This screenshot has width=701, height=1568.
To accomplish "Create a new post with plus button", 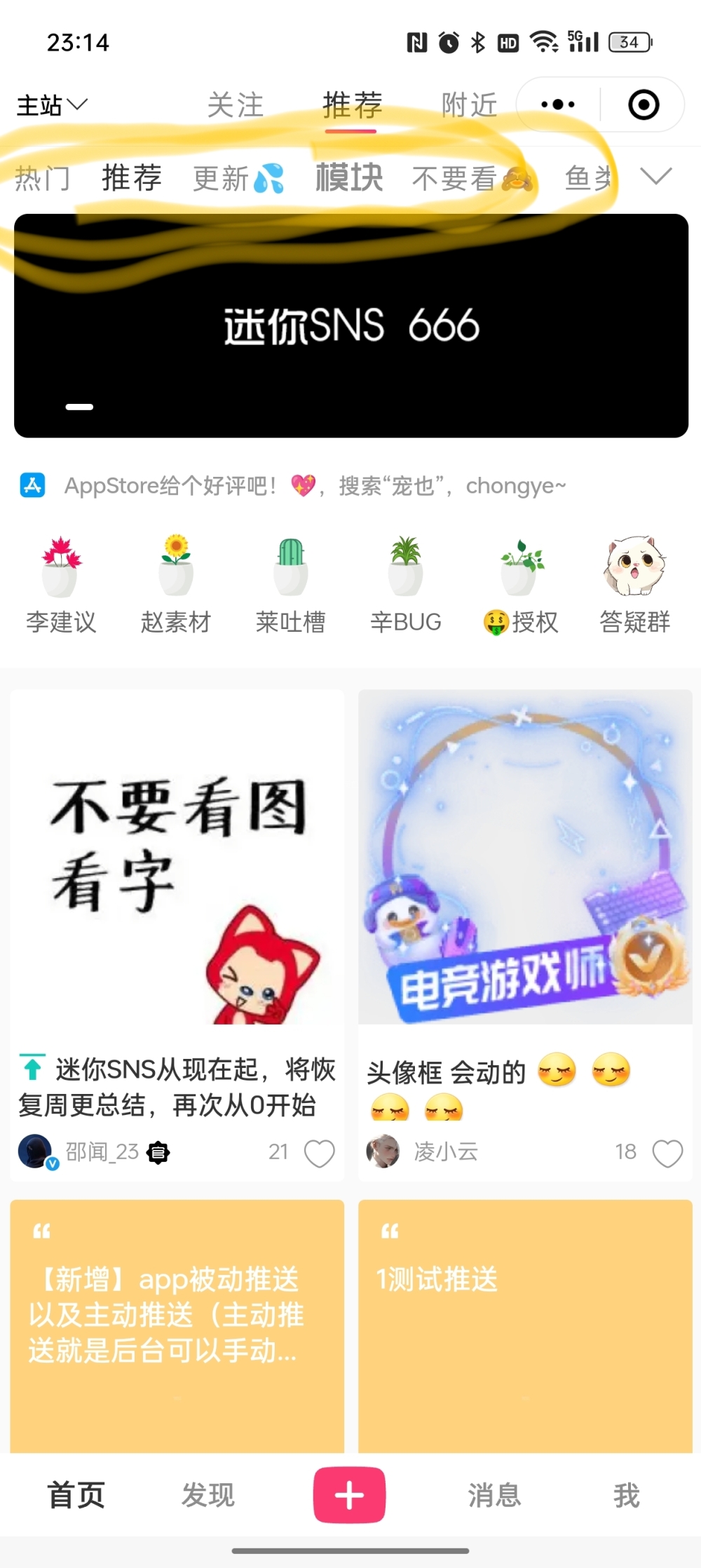I will (x=349, y=1494).
